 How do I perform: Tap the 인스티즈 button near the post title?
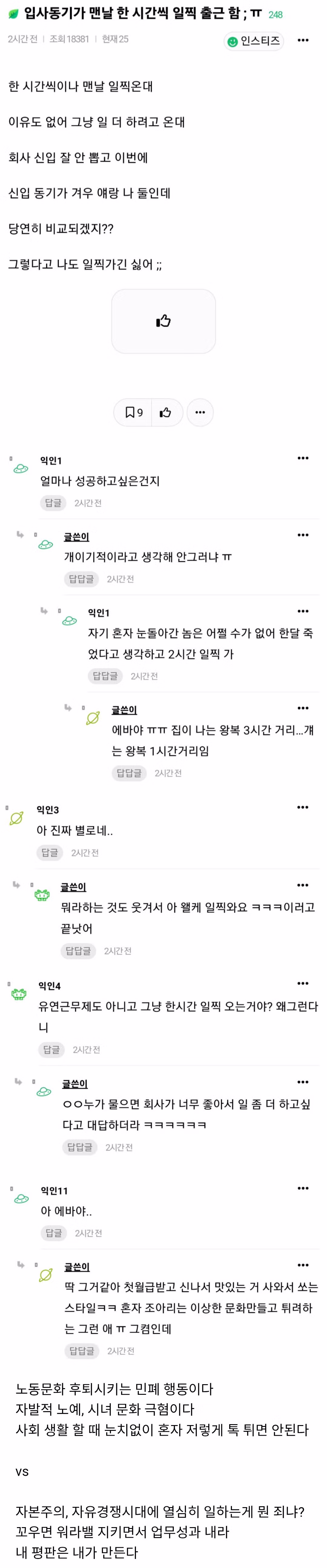coord(254,41)
